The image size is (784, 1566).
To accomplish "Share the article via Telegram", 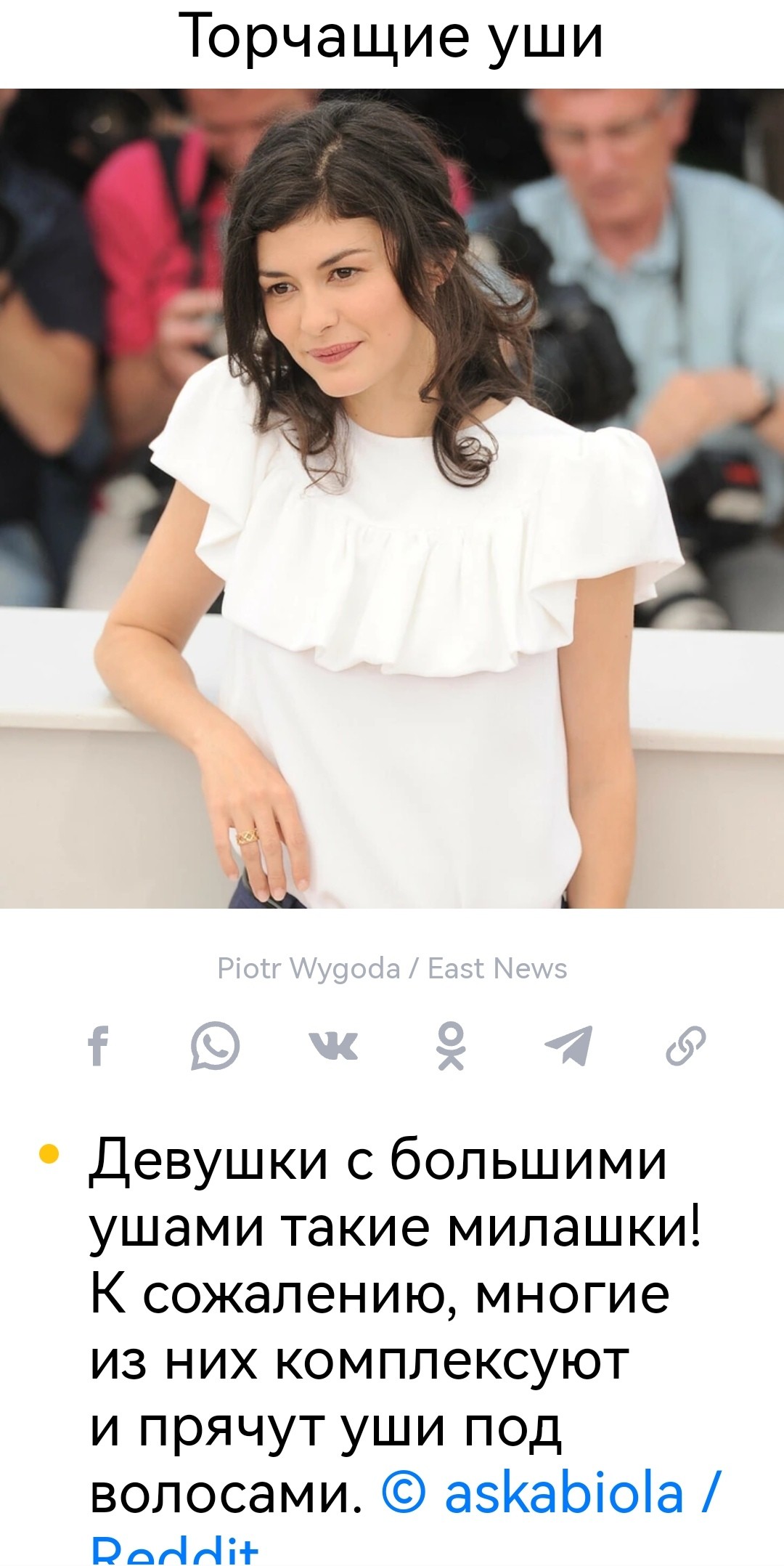I will point(568,1046).
